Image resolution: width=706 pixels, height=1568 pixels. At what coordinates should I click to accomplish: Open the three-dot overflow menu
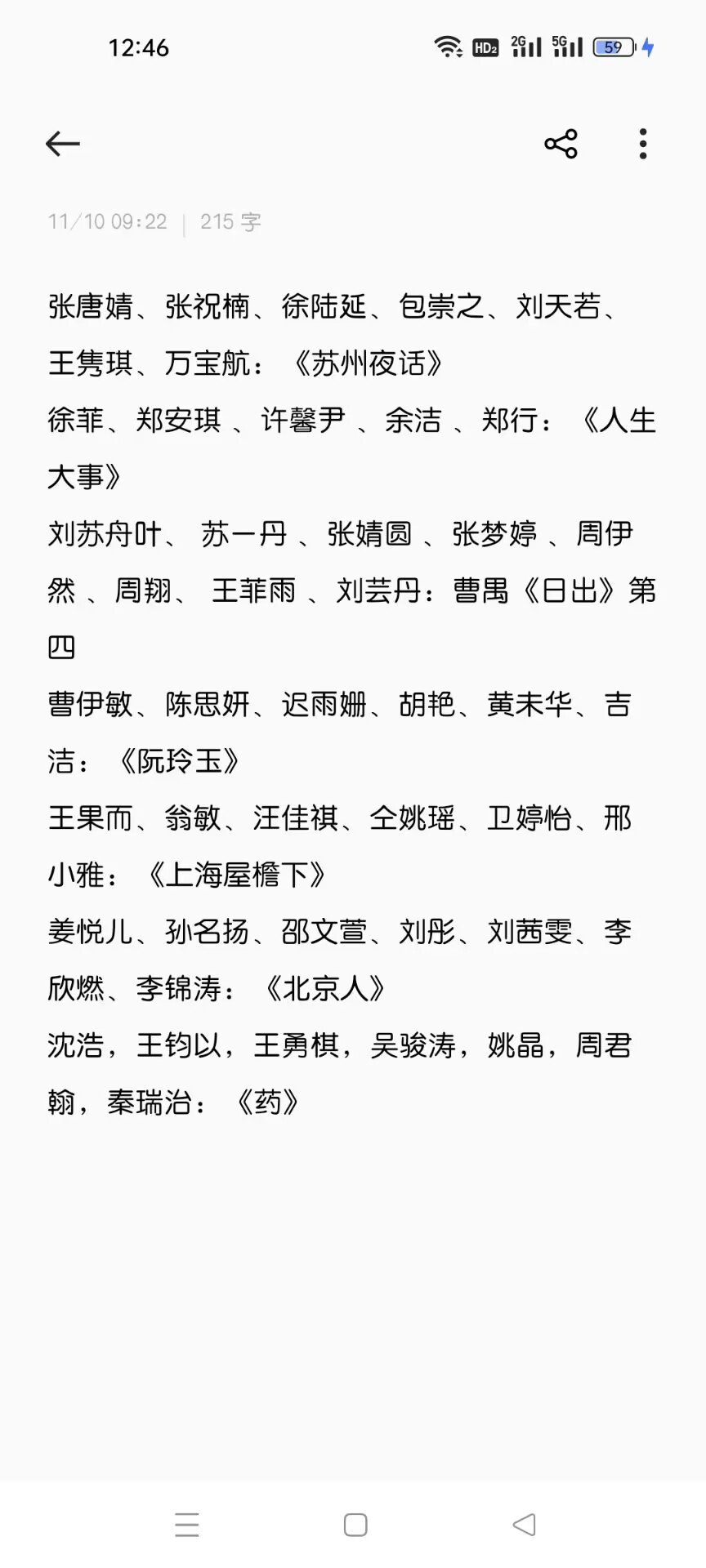pyautogui.click(x=643, y=144)
